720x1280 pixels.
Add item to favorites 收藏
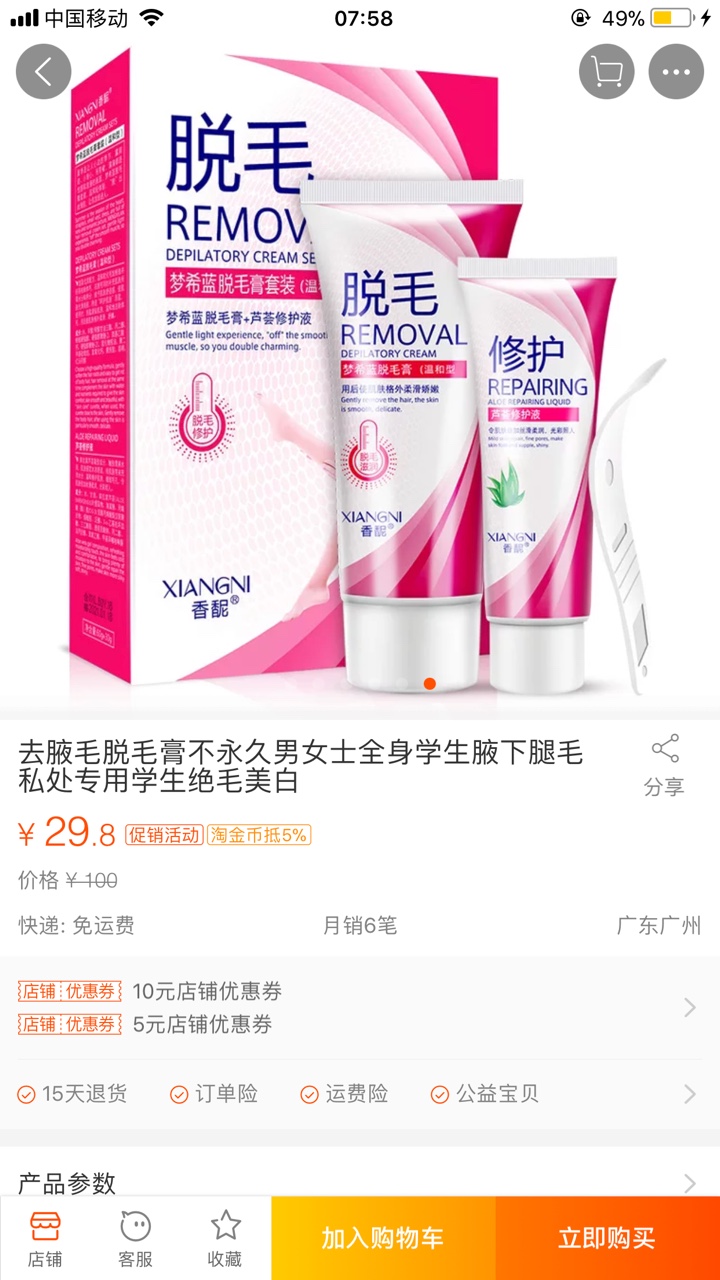tap(225, 1238)
